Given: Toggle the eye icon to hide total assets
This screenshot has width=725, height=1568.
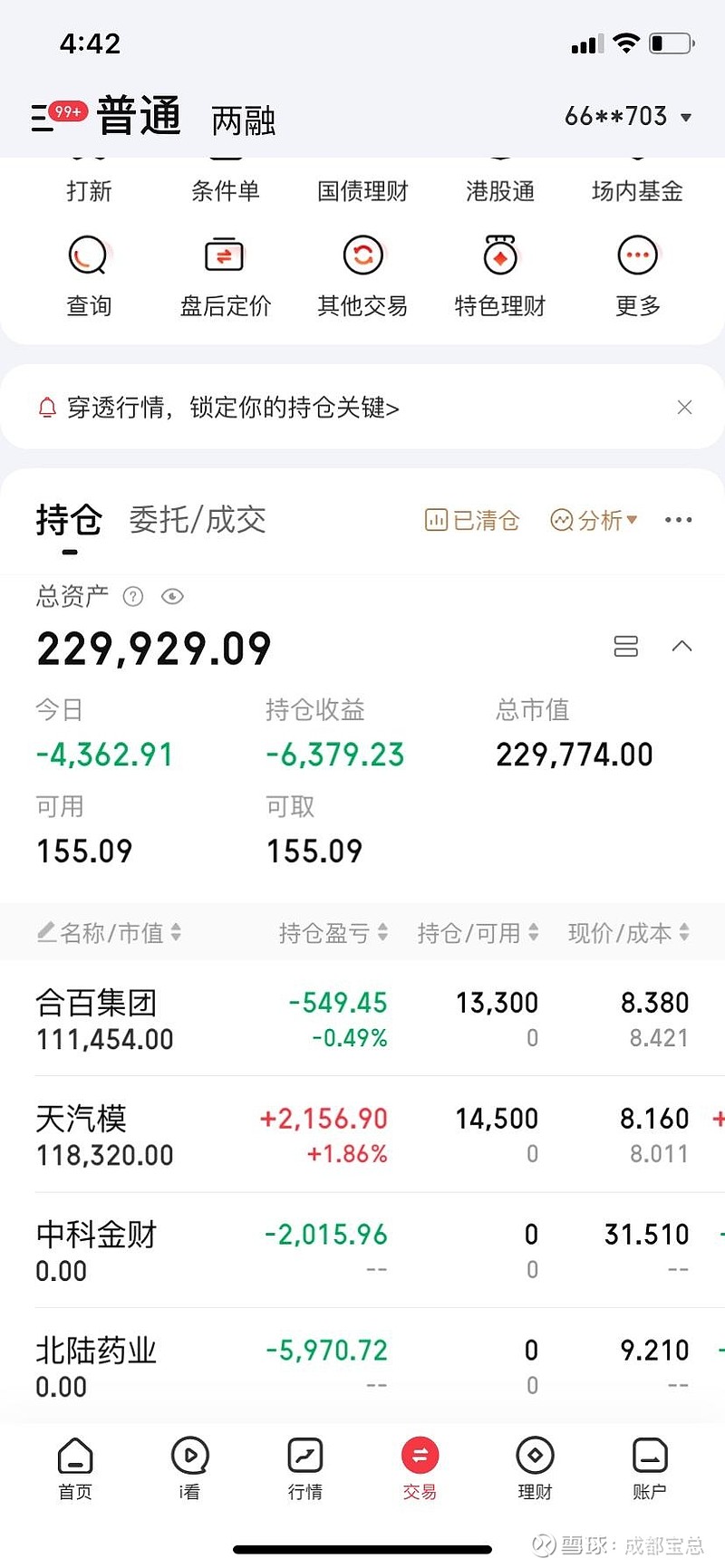Looking at the screenshot, I should 172,597.
